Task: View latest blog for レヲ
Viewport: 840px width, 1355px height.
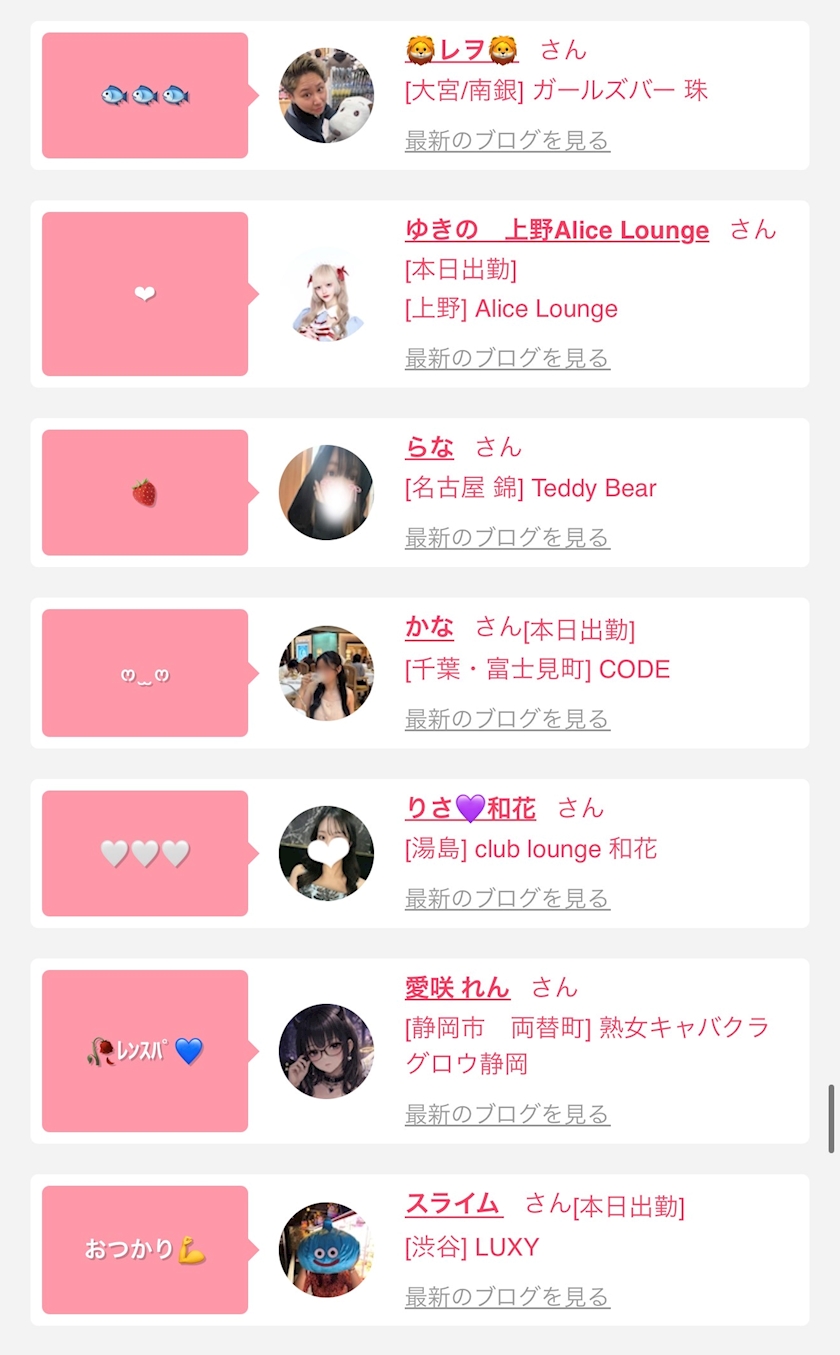Action: point(507,141)
